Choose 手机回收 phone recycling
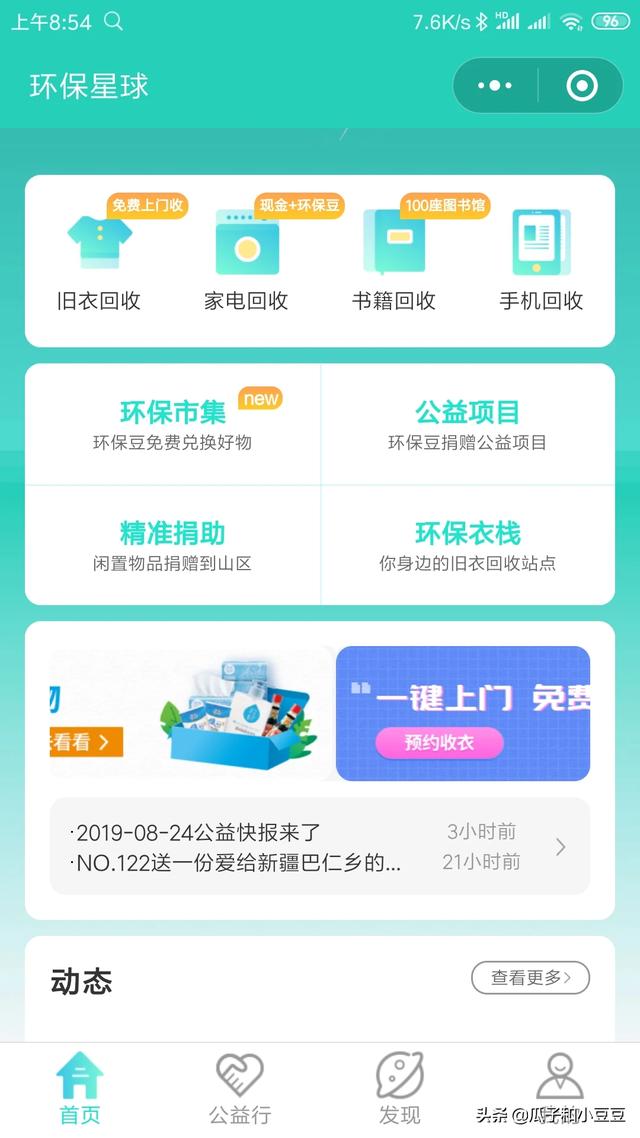Viewport: 640px width, 1138px height. point(541,259)
